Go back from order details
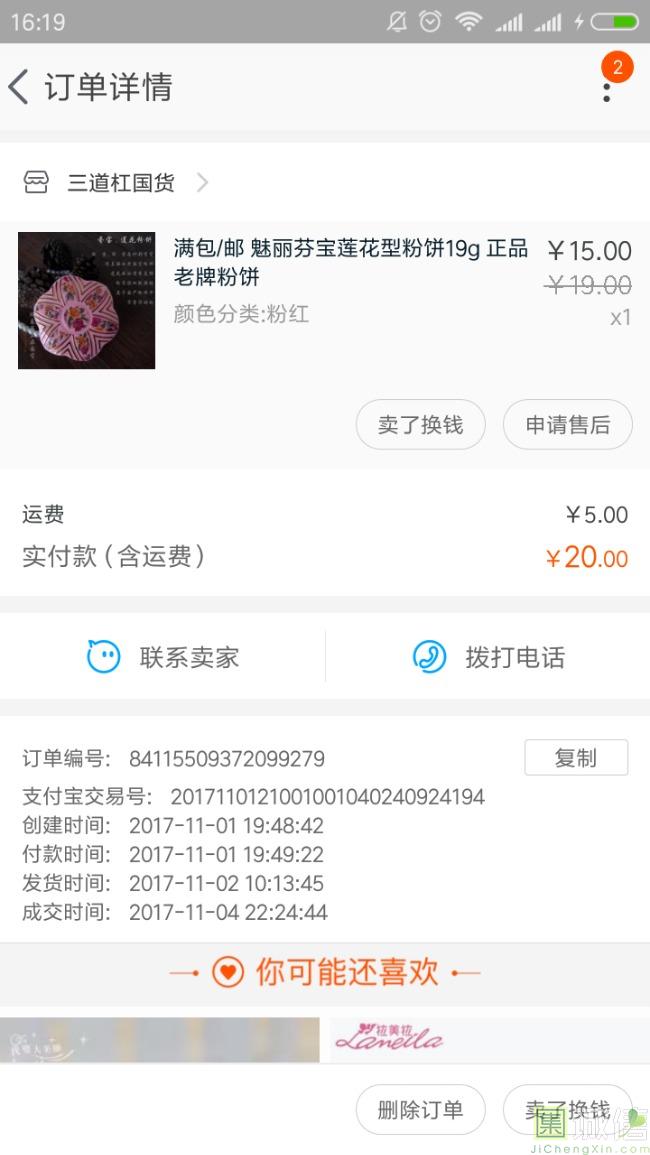Image resolution: width=650 pixels, height=1155 pixels. tap(20, 87)
